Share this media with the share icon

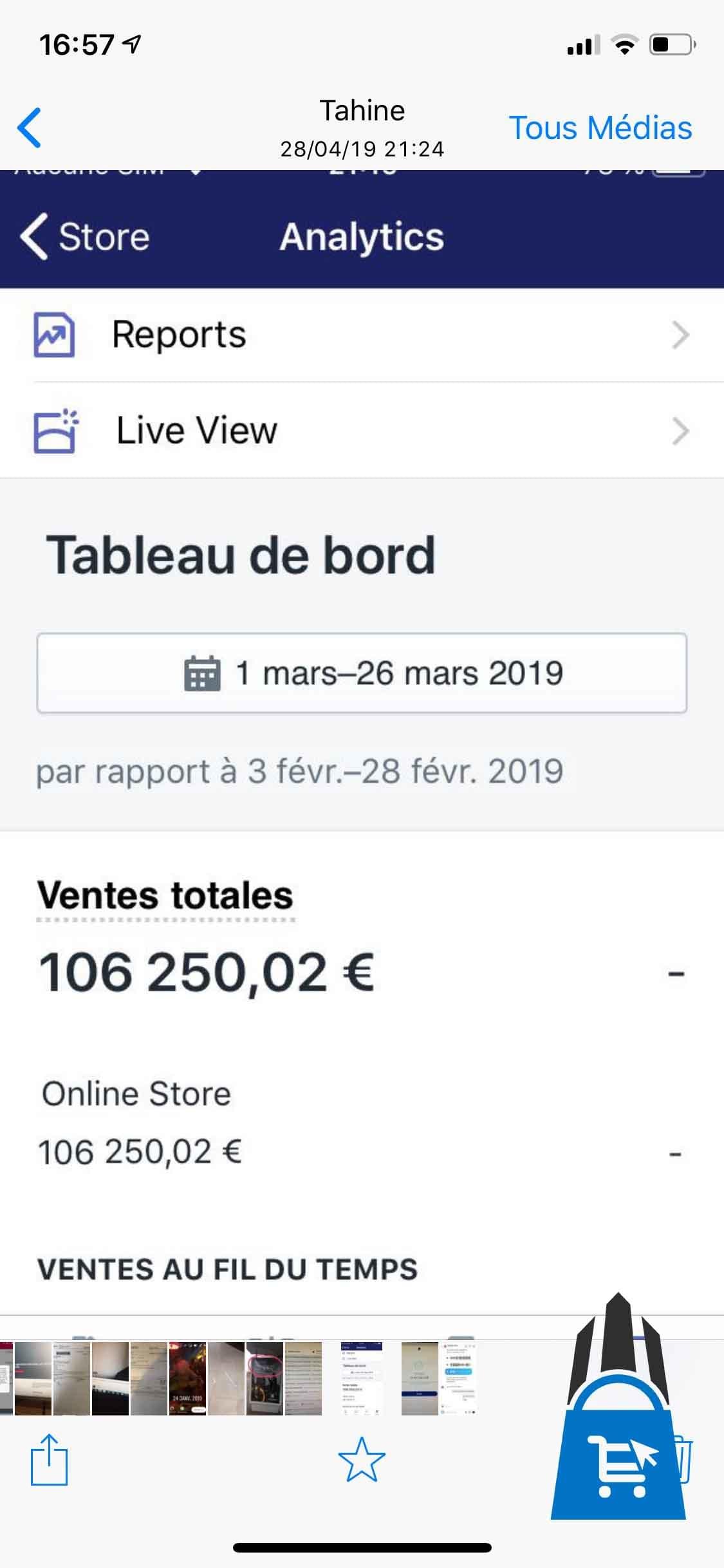tap(50, 1459)
